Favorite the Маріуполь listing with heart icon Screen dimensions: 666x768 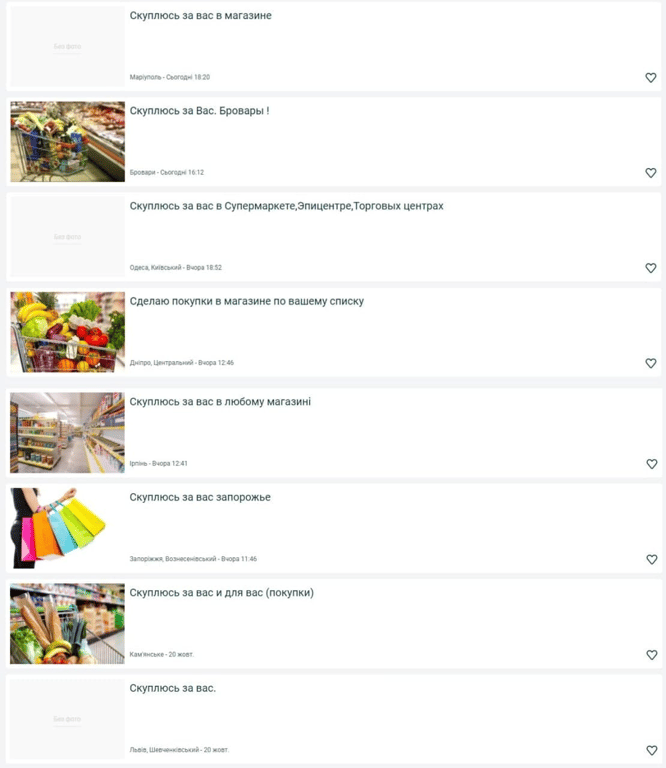tap(650, 78)
